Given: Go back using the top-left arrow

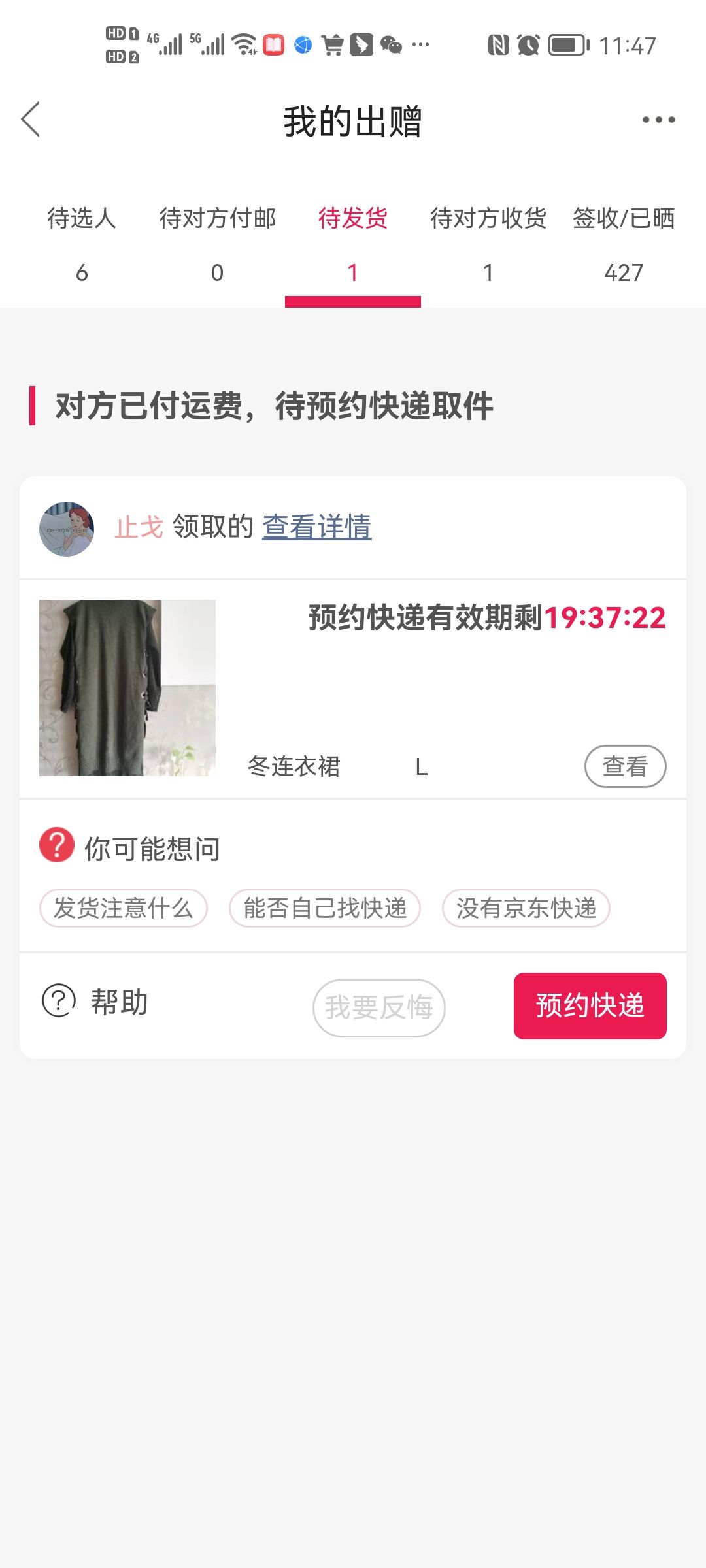Looking at the screenshot, I should click(31, 120).
